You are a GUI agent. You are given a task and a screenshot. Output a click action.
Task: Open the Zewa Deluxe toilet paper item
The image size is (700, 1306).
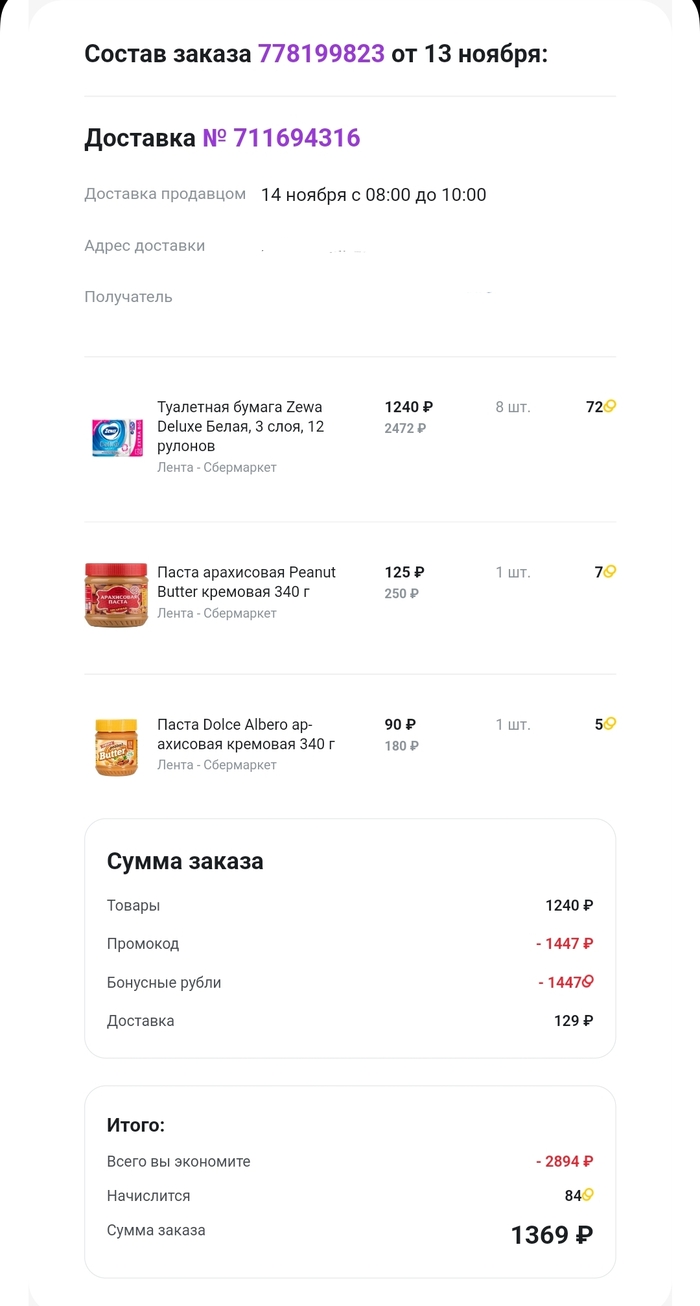point(240,427)
